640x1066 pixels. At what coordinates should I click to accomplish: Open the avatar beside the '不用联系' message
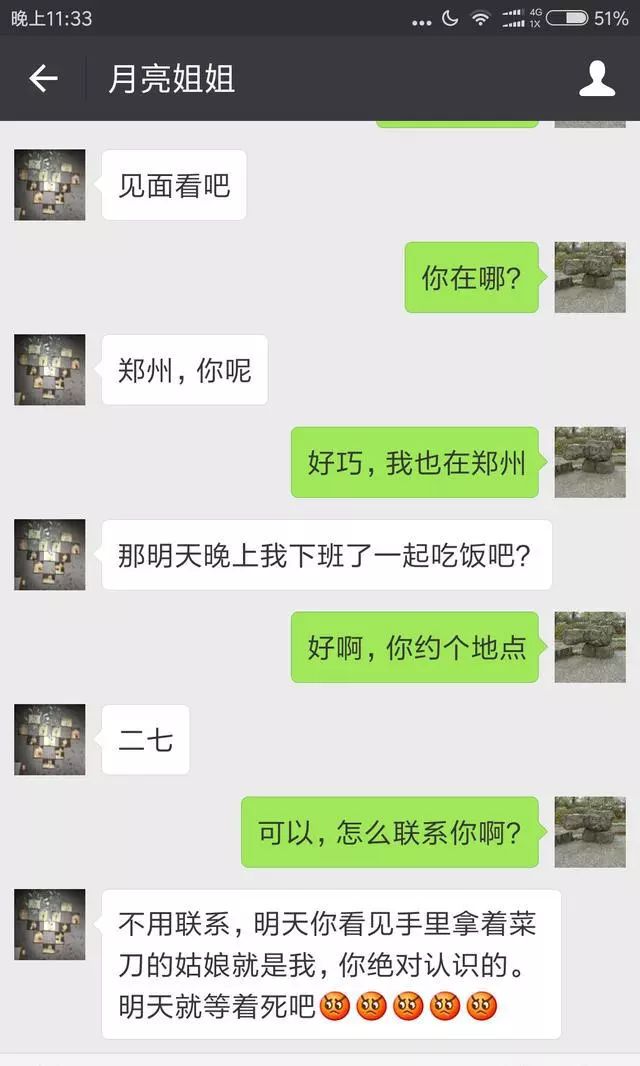[x=49, y=925]
